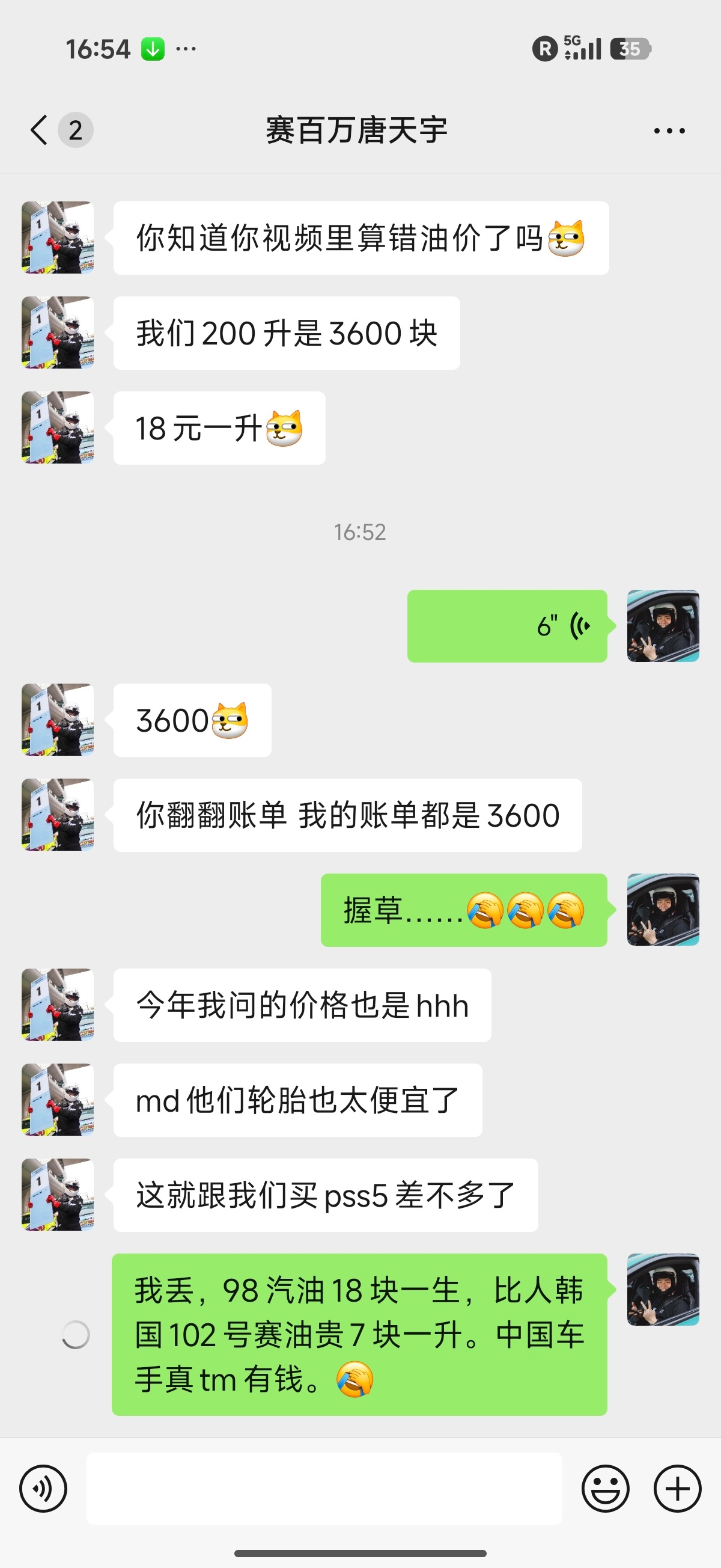Play the 6-second voice message
This screenshot has width=721, height=1568.
point(507,626)
